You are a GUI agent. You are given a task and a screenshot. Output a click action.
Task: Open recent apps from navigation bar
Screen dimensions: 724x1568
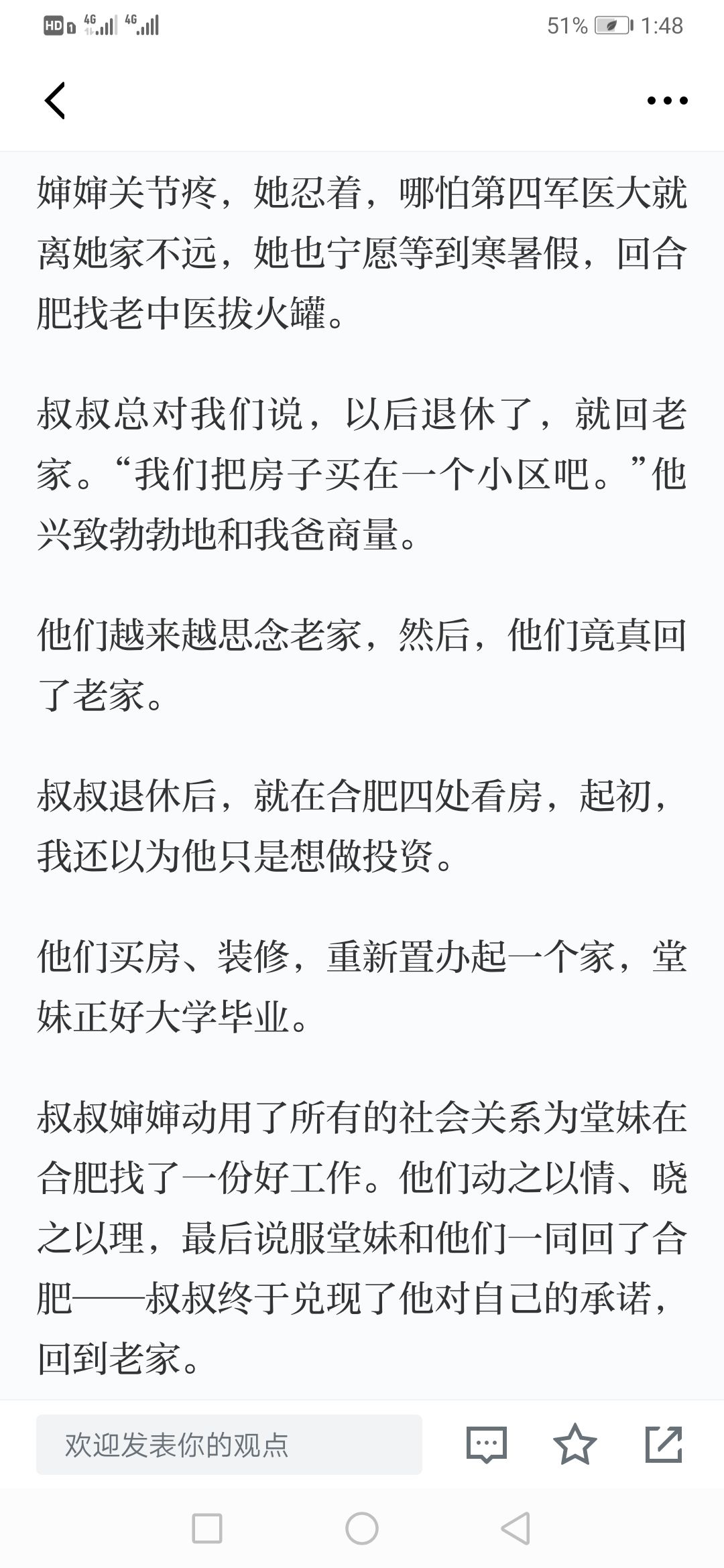(207, 1528)
